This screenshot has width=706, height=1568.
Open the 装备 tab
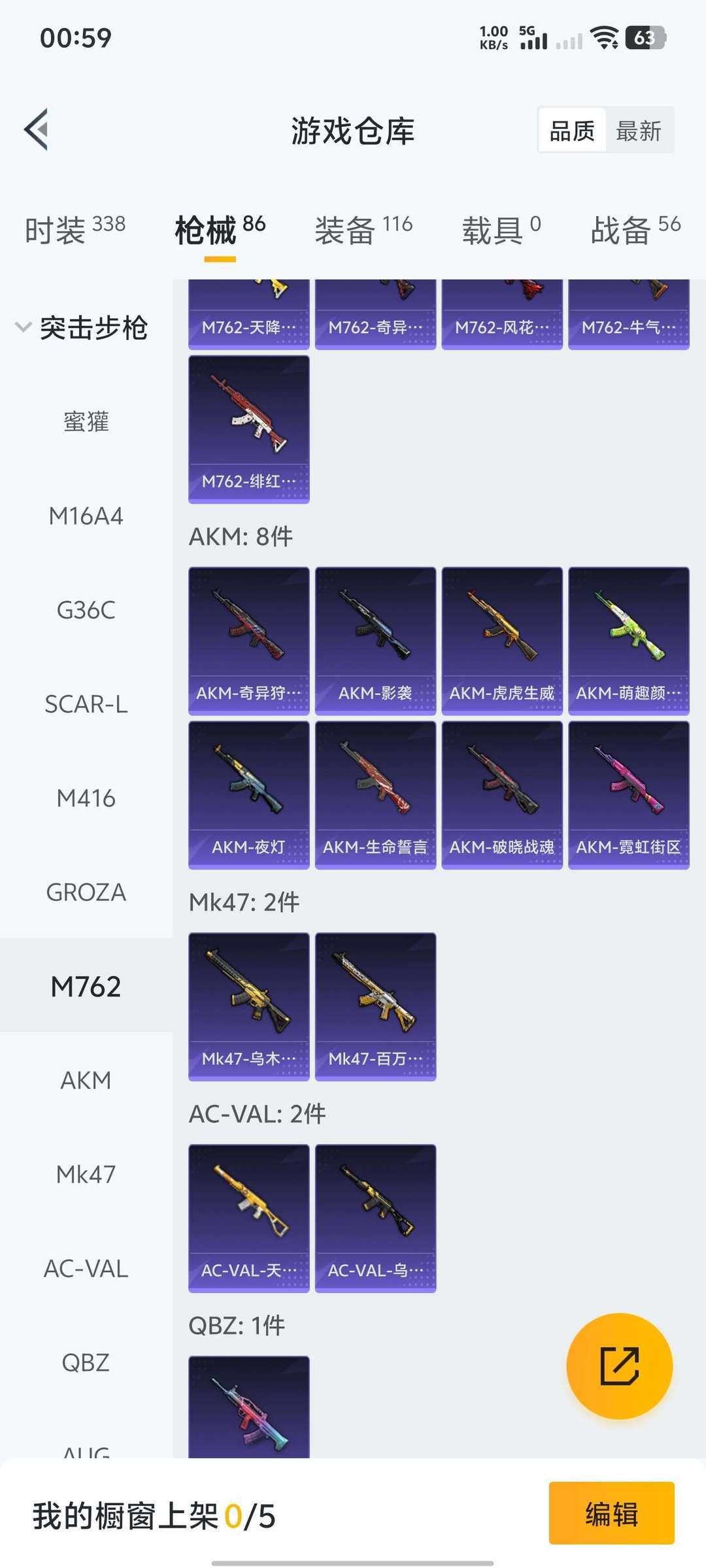363,230
